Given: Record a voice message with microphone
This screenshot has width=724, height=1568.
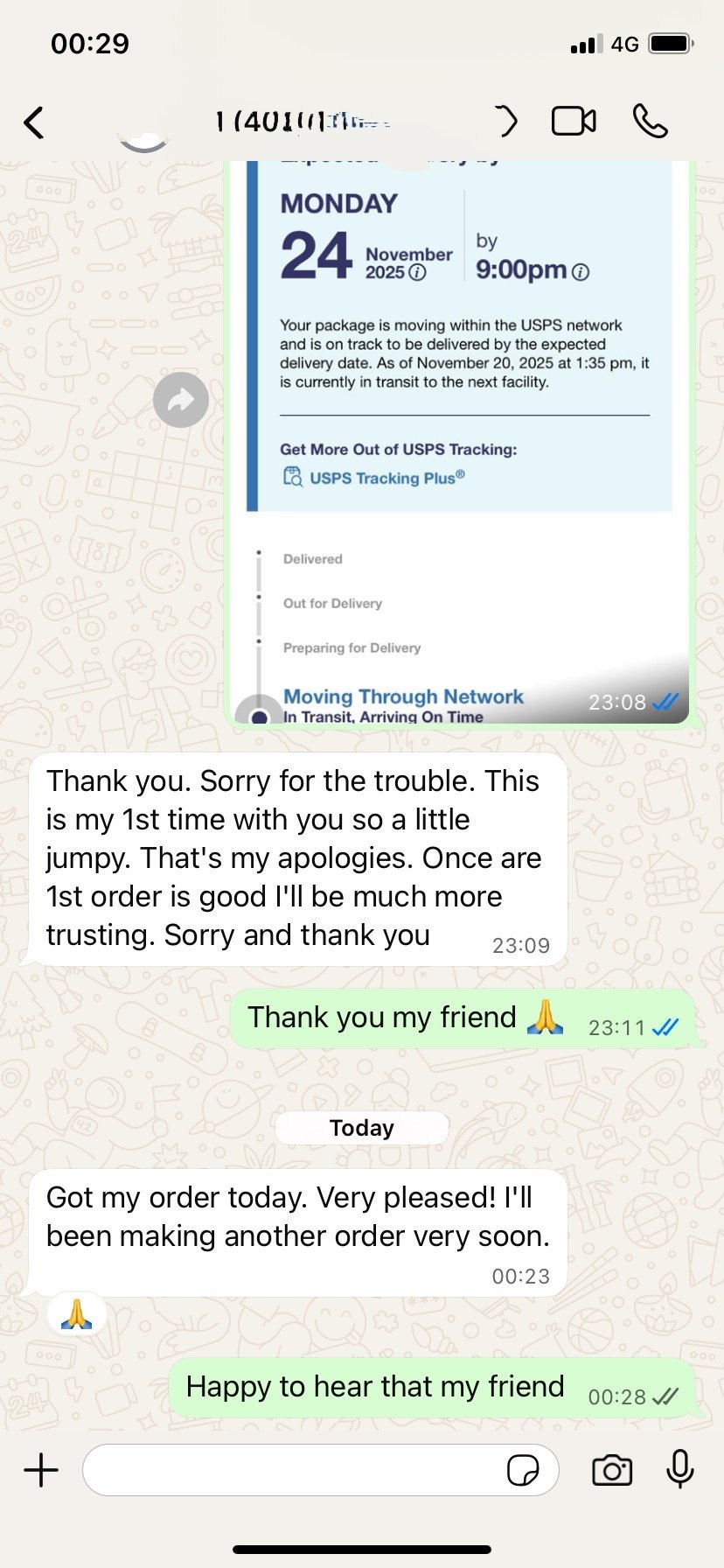Looking at the screenshot, I should [680, 1469].
